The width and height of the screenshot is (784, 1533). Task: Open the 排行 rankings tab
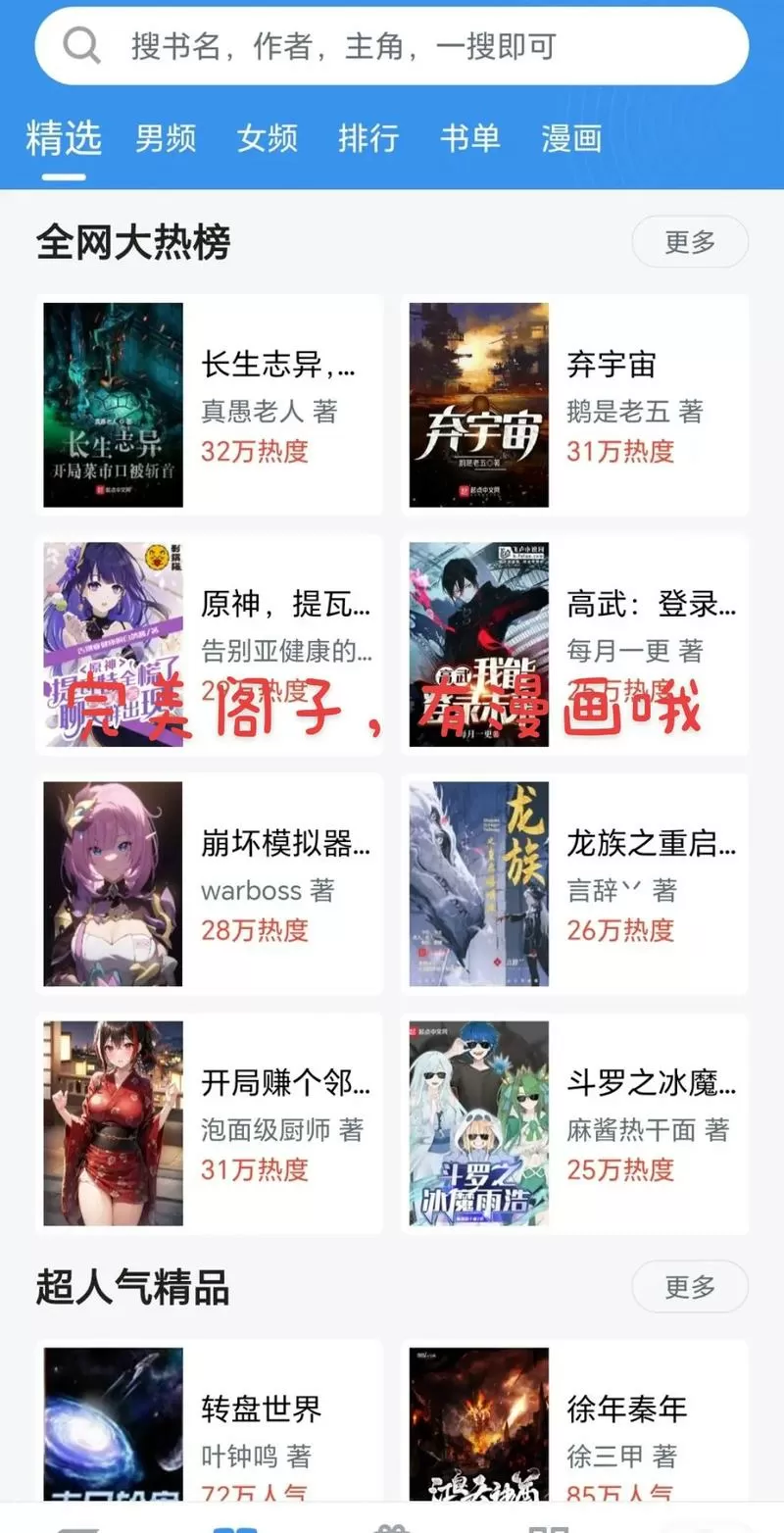point(367,139)
